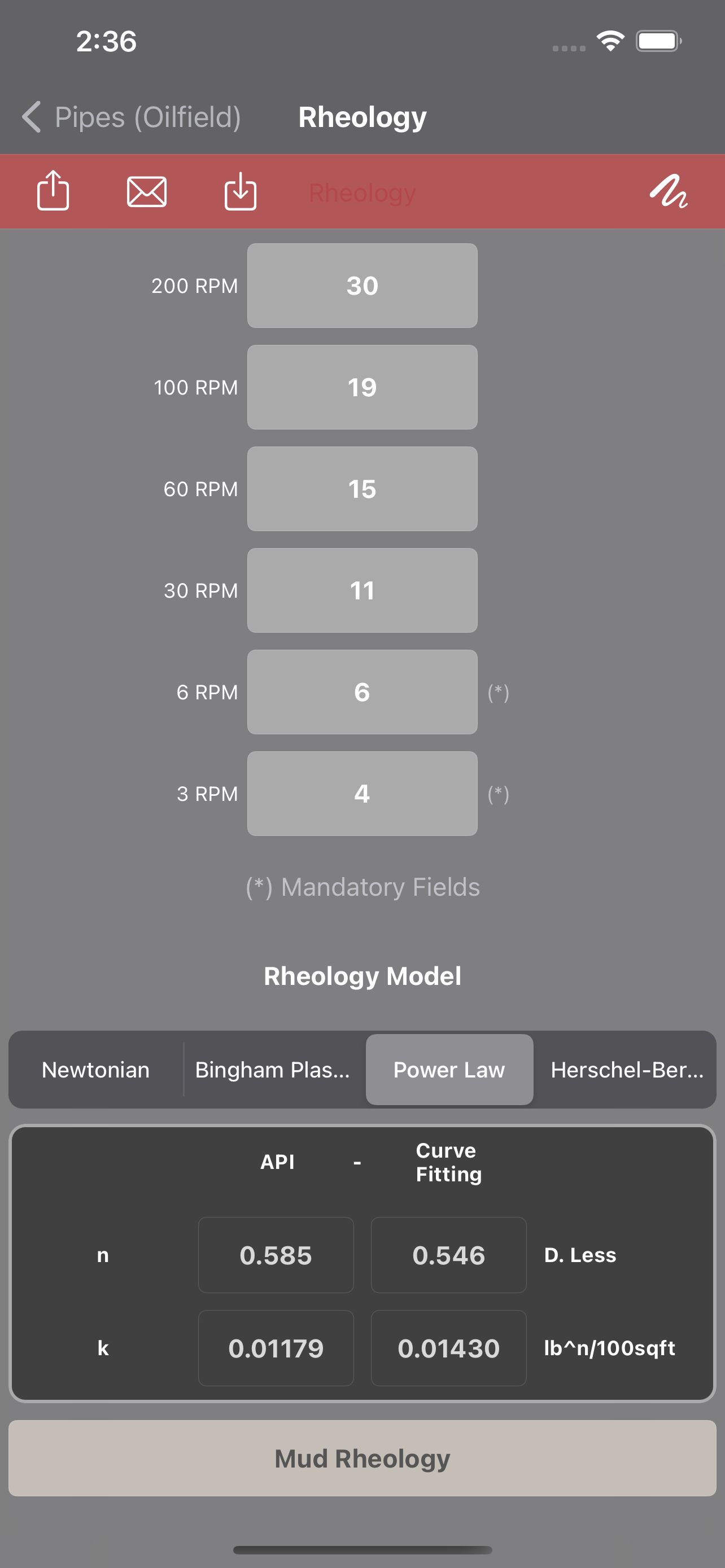Viewport: 725px width, 1568px height.
Task: Send results by email envelope icon
Action: [x=147, y=192]
